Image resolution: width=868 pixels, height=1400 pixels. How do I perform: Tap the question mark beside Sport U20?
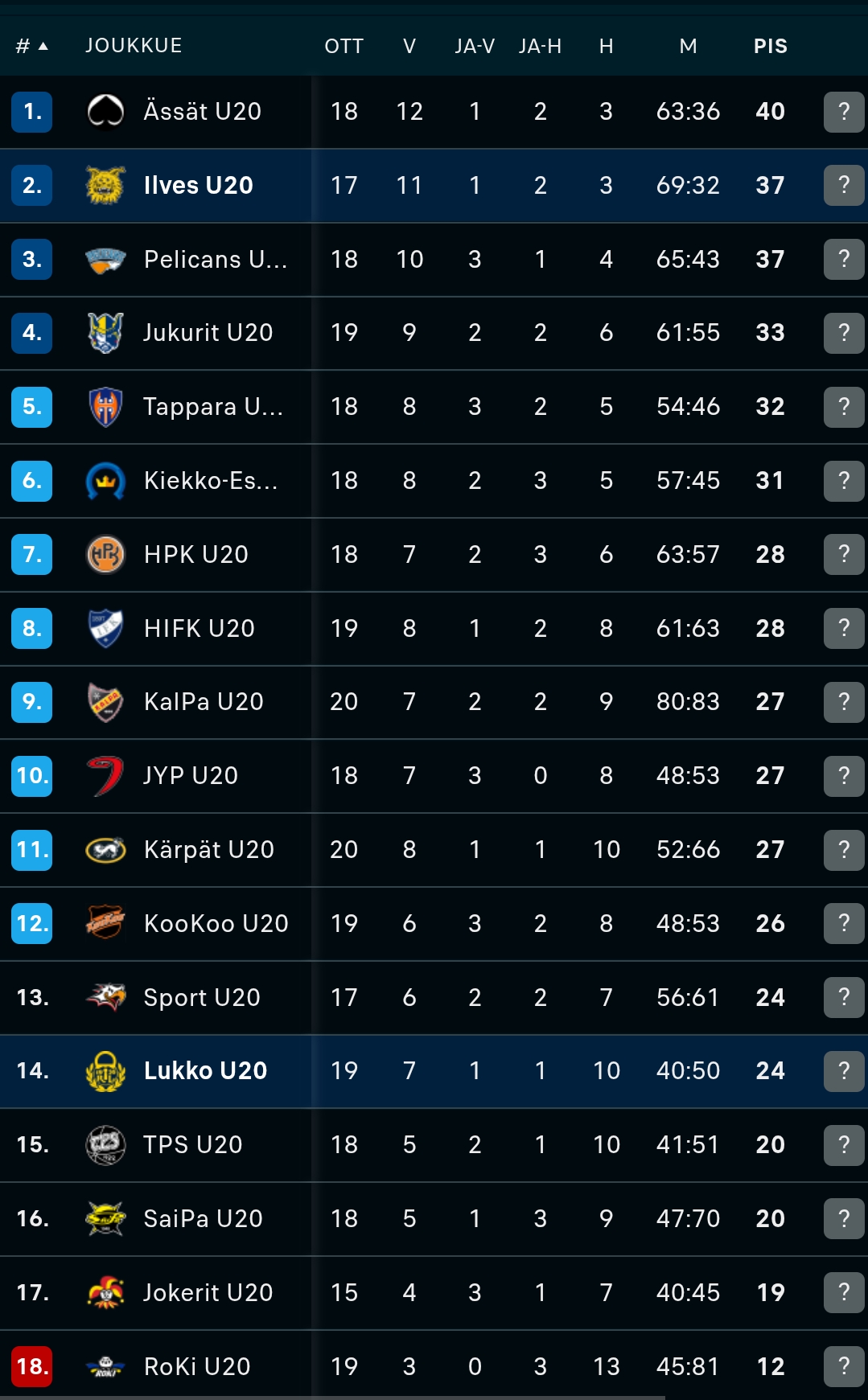pos(843,997)
